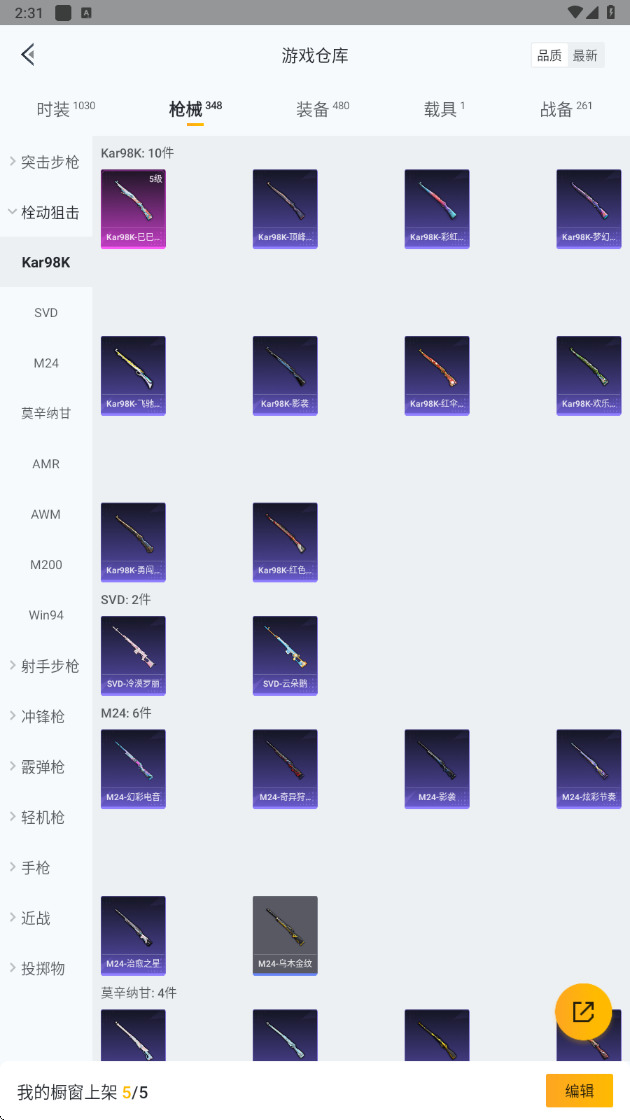
Task: Expand the 突击步枪 category
Action: [x=46, y=162]
